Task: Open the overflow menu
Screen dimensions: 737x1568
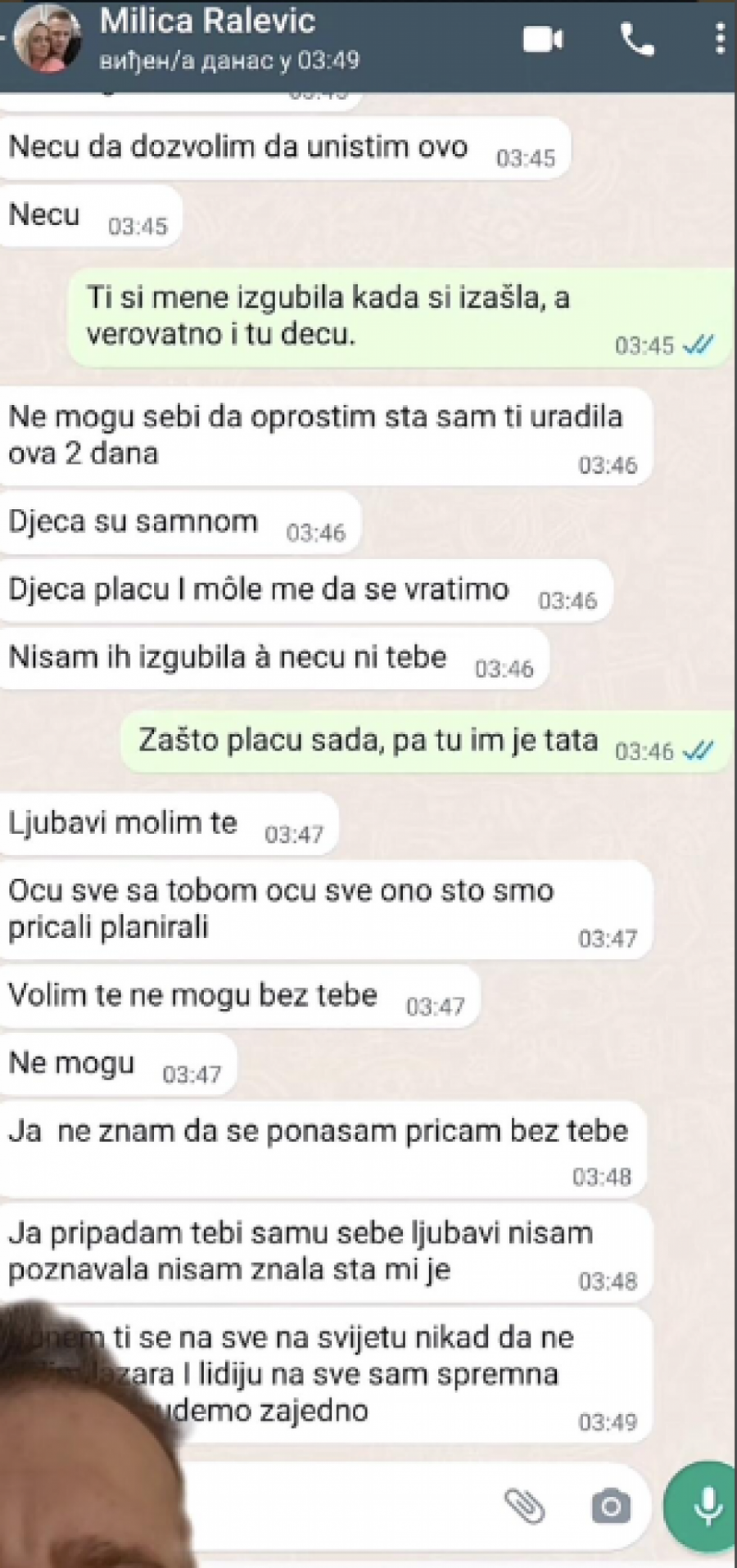Action: coord(720,39)
